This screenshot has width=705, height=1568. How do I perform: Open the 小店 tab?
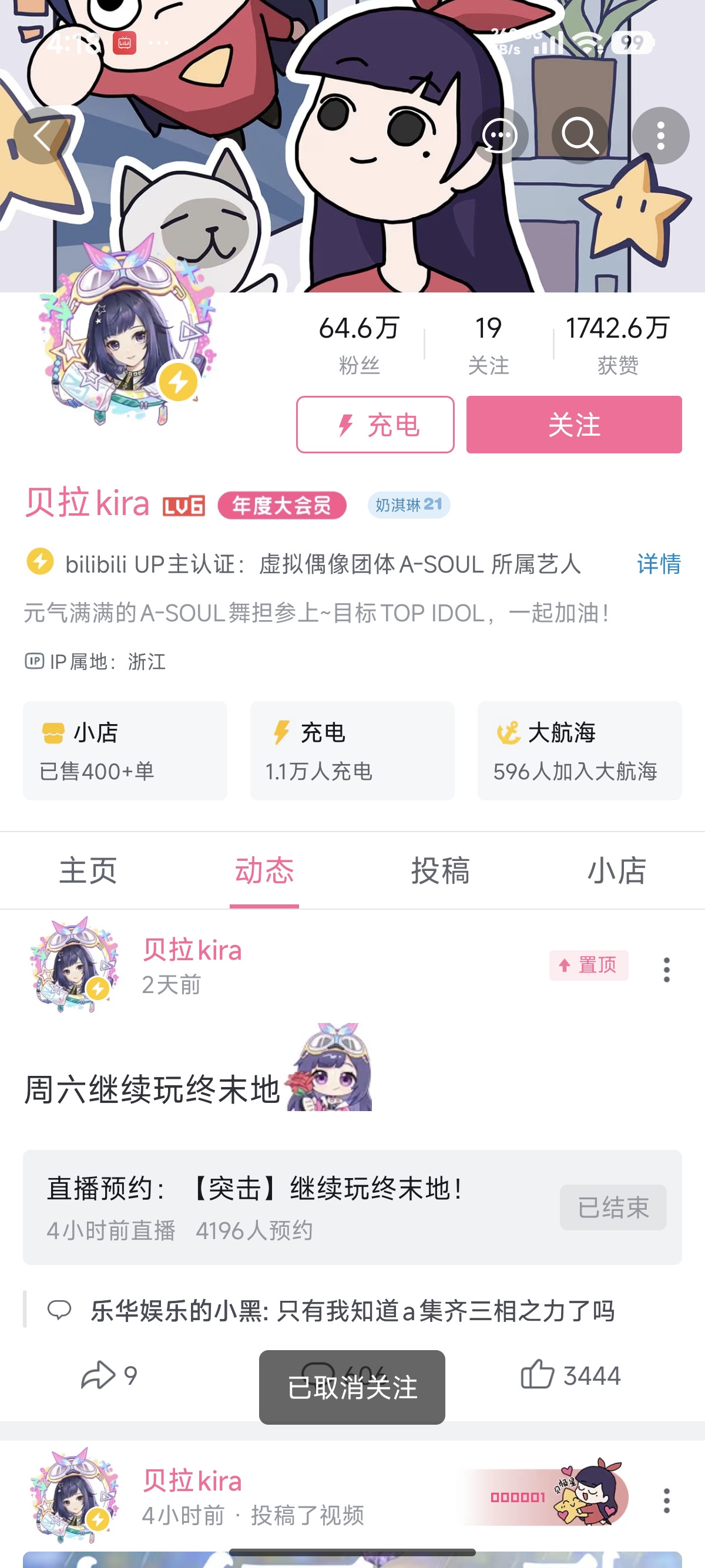tap(616, 870)
